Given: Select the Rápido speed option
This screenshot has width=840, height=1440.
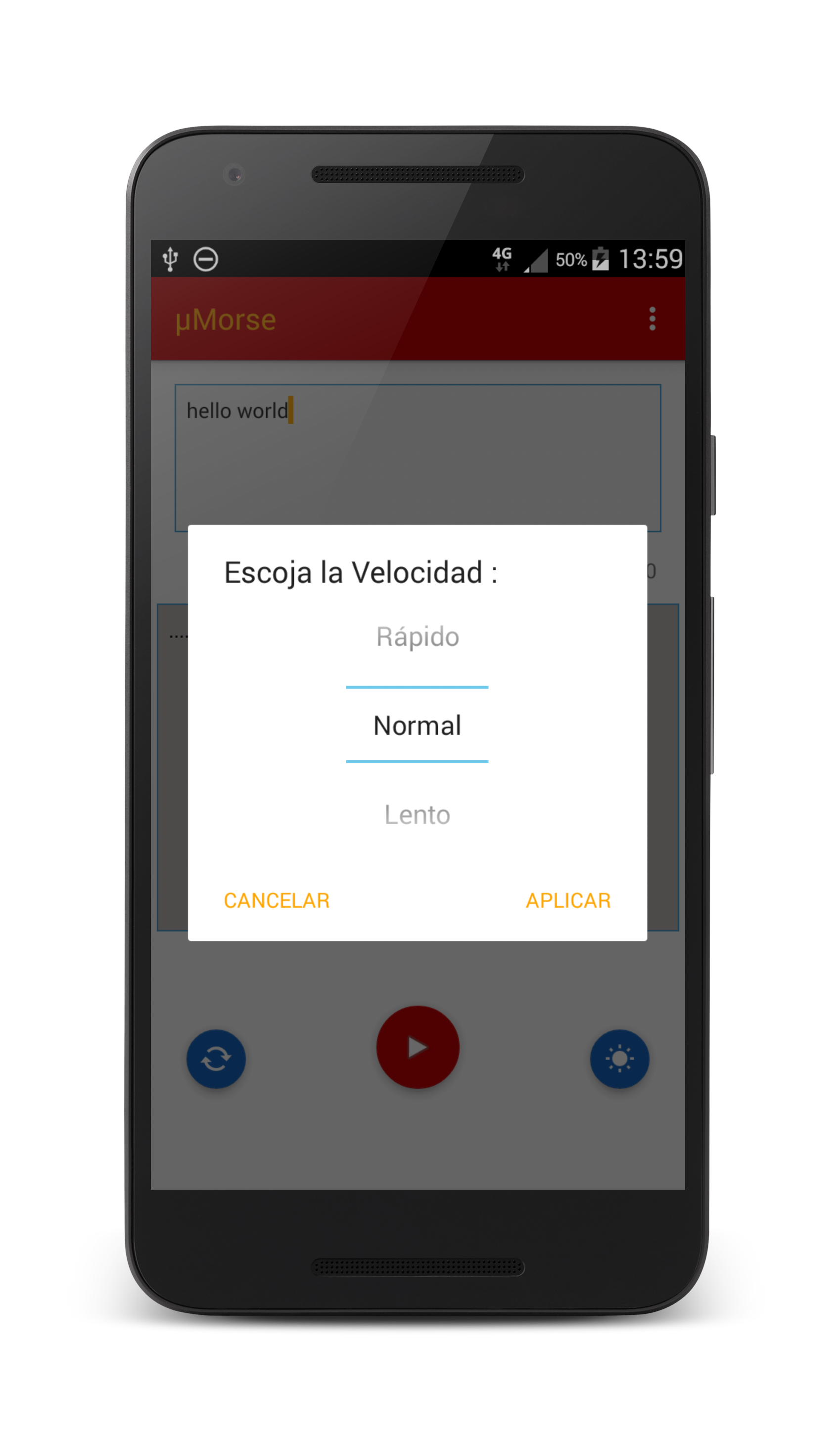Looking at the screenshot, I should [x=417, y=637].
